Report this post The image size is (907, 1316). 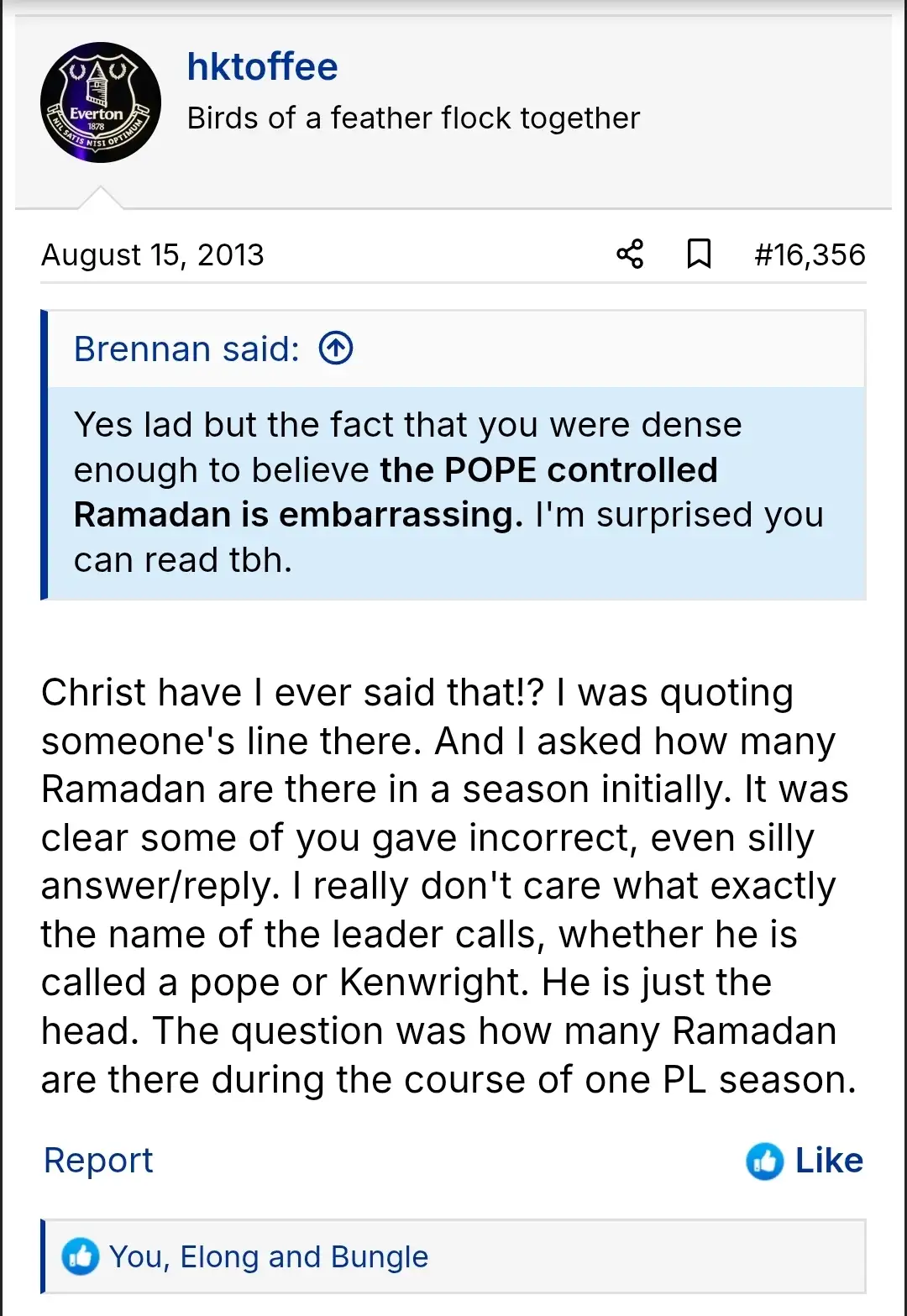98,1161
